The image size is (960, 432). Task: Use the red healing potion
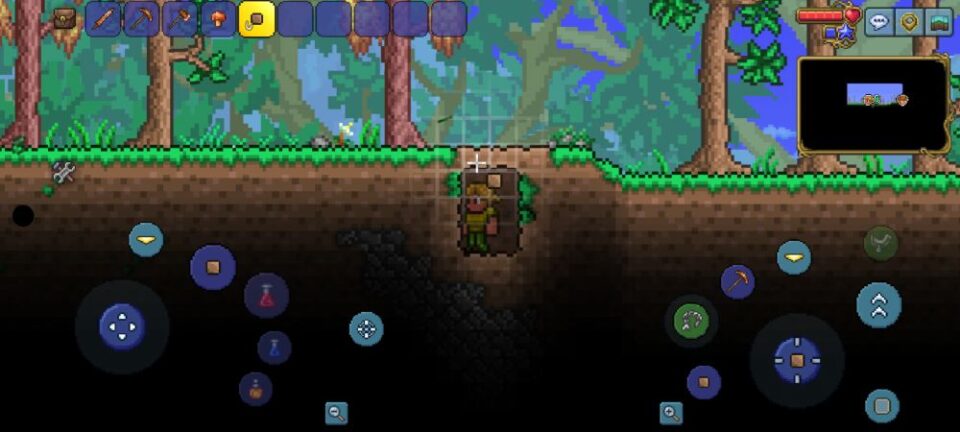267,296
